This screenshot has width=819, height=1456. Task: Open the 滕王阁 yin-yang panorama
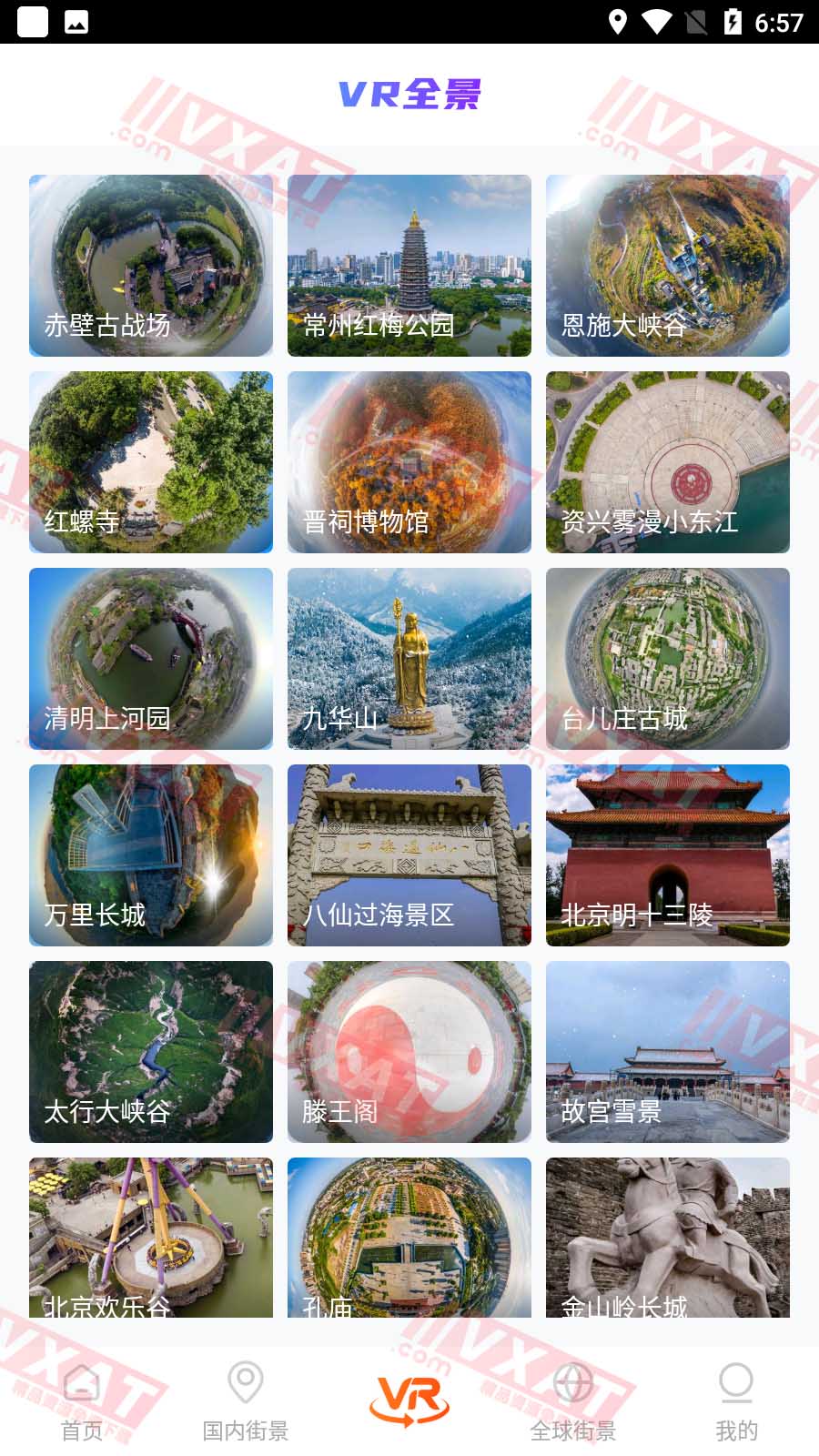409,1051
